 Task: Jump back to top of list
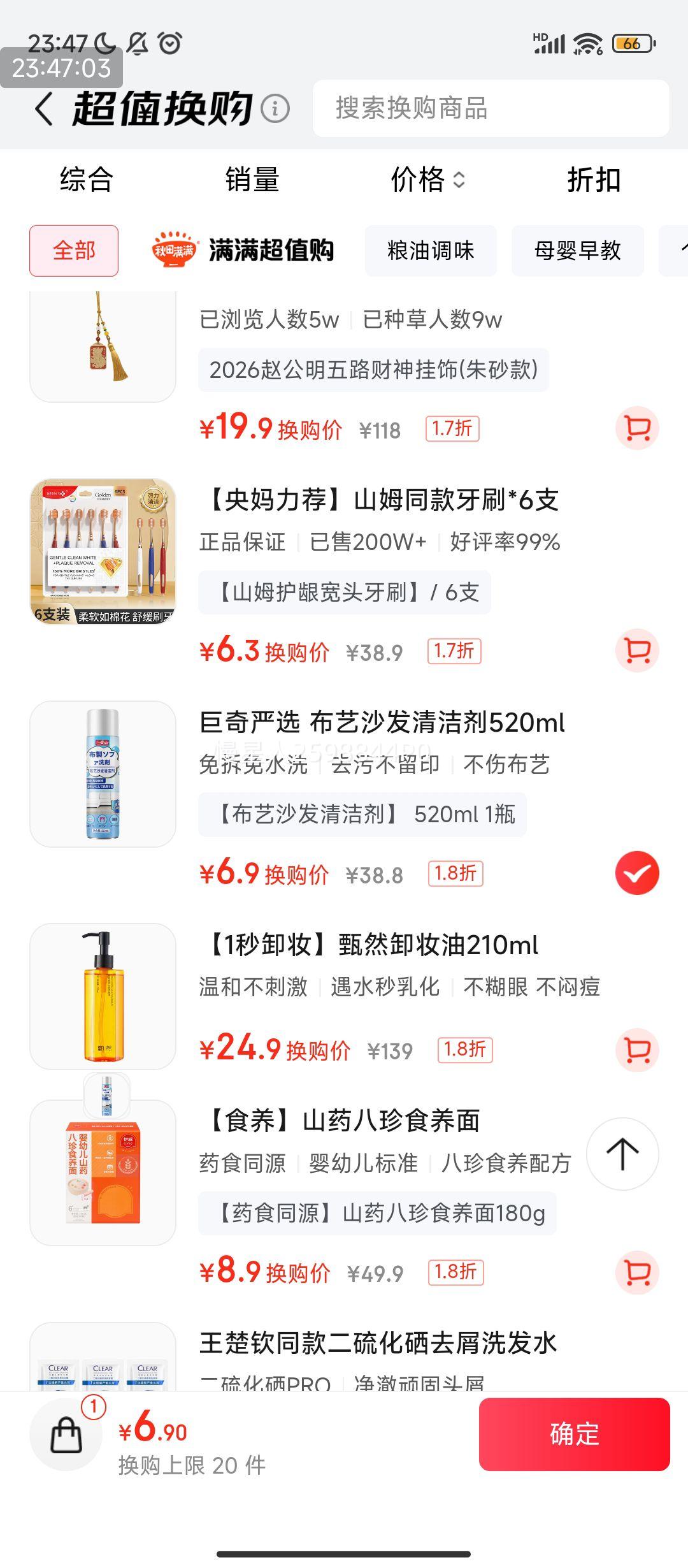click(x=622, y=1154)
